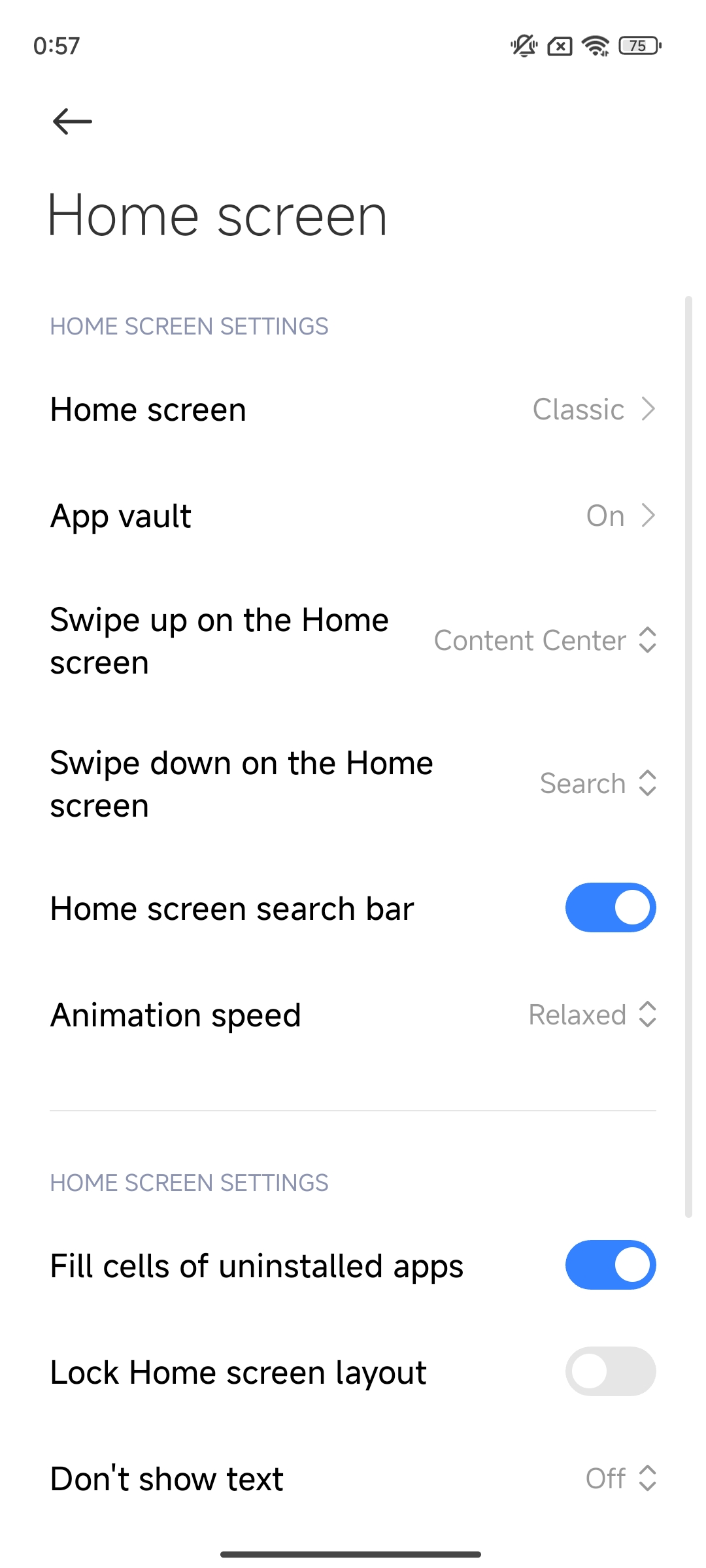706x1568 pixels.
Task: Change Swipe up on the Home screen action
Action: [353, 641]
